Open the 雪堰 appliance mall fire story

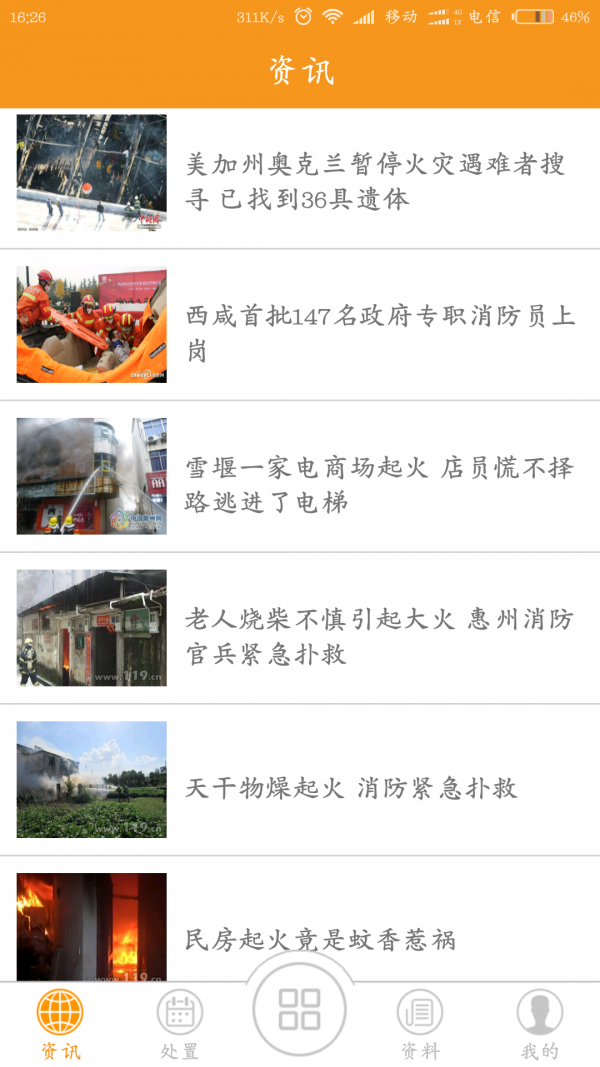380,484
